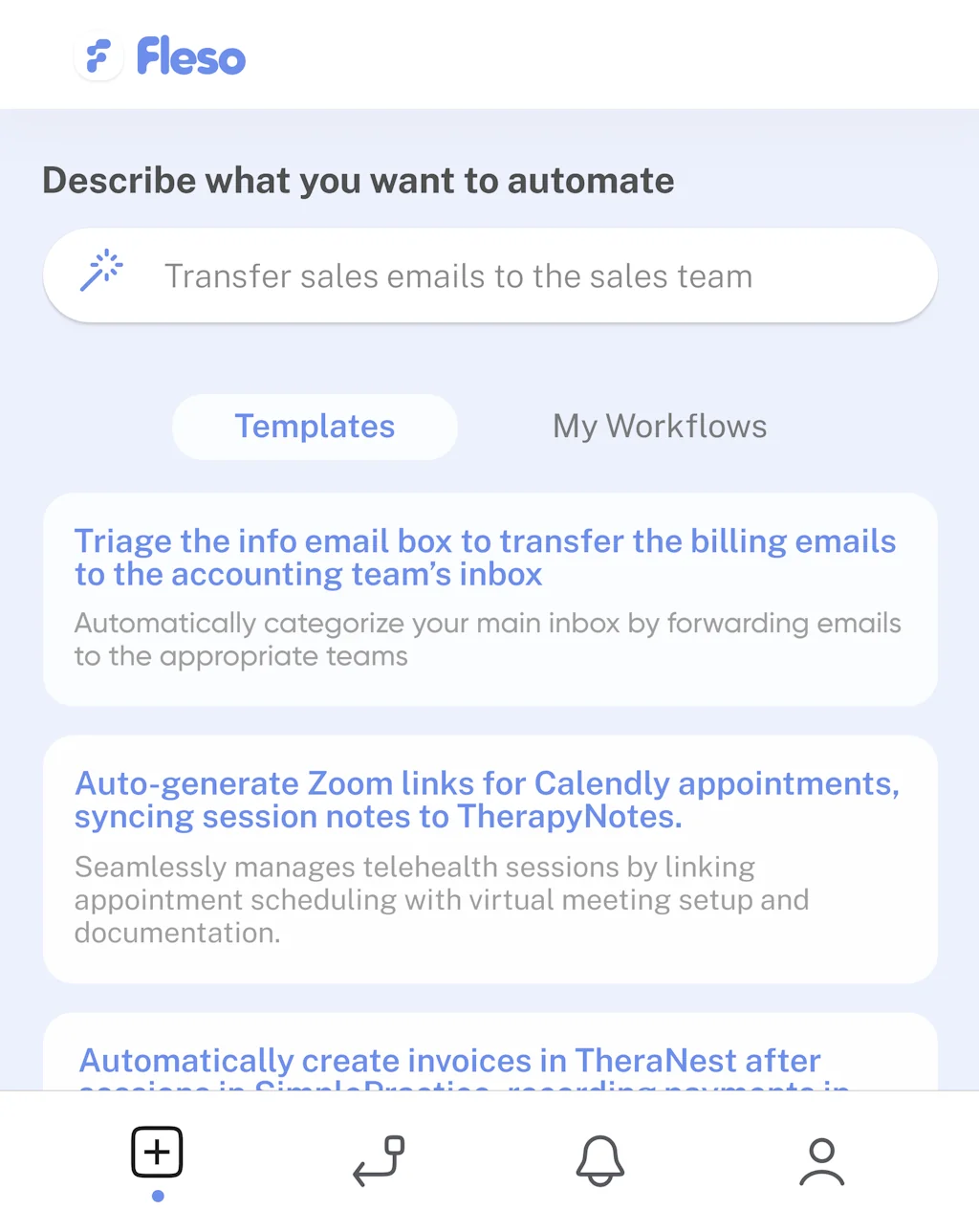This screenshot has height=1232, width=979.
Task: Open the auto-generate Zoom links template
Action: tap(489, 858)
